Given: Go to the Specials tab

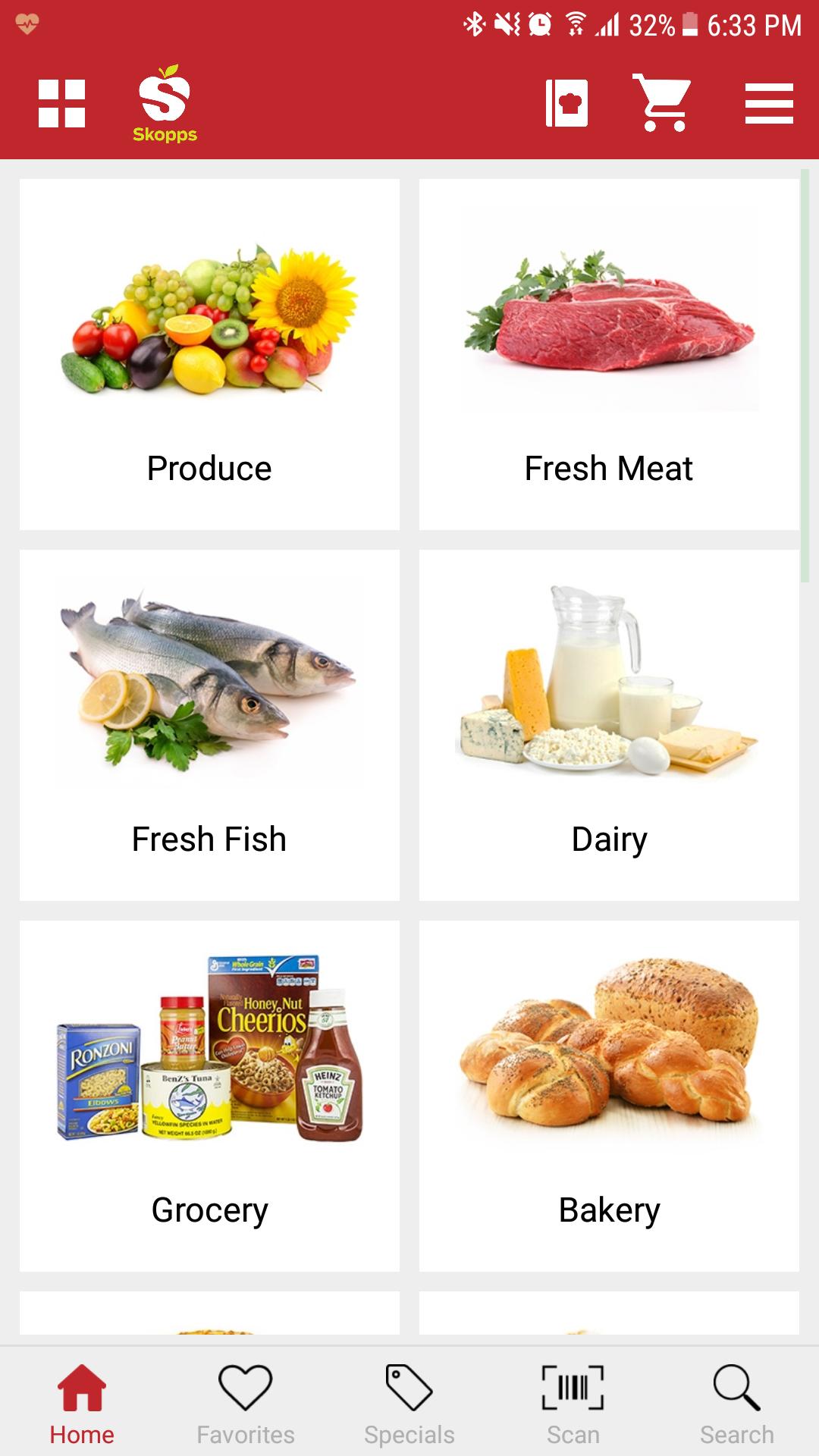Looking at the screenshot, I should click(409, 1403).
